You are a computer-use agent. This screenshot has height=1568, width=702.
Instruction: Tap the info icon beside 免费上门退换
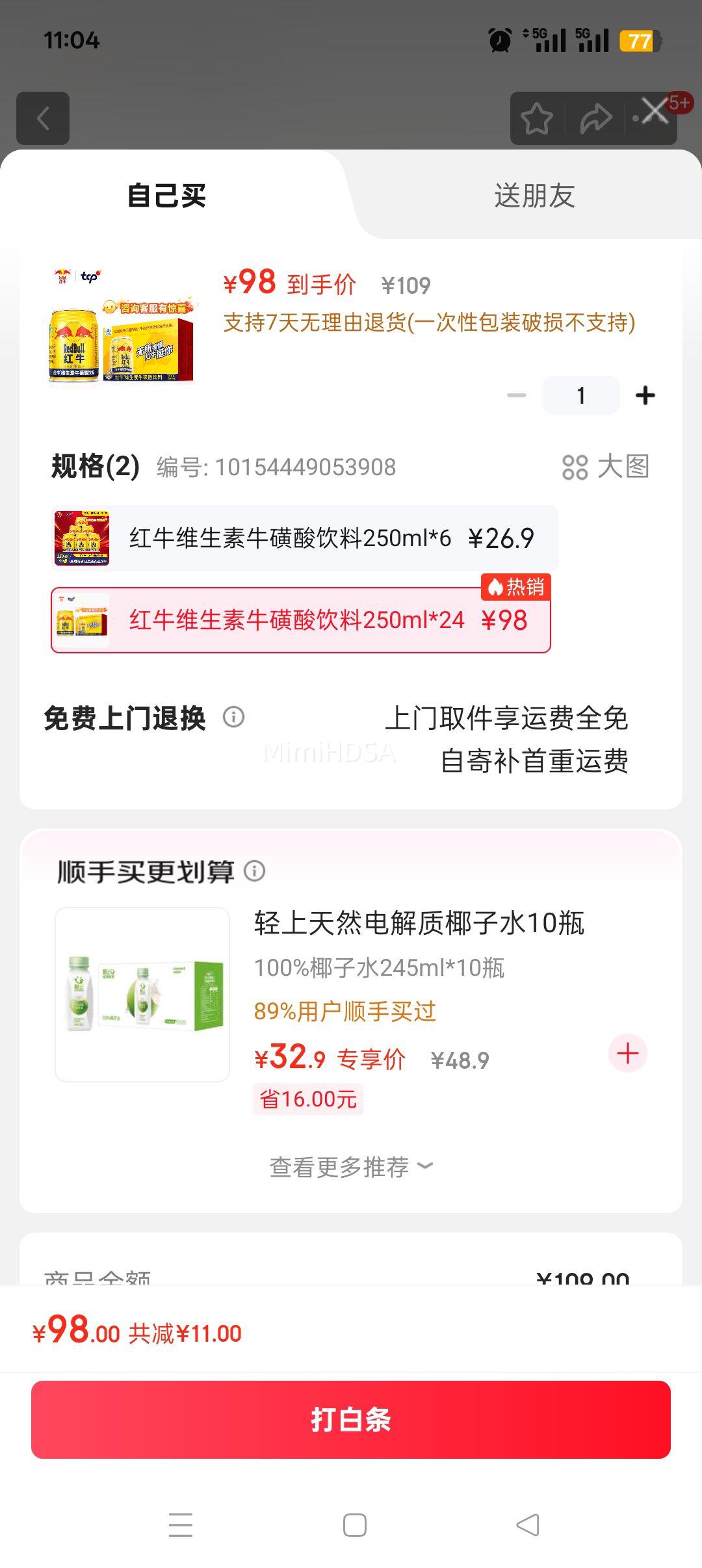pyautogui.click(x=233, y=717)
